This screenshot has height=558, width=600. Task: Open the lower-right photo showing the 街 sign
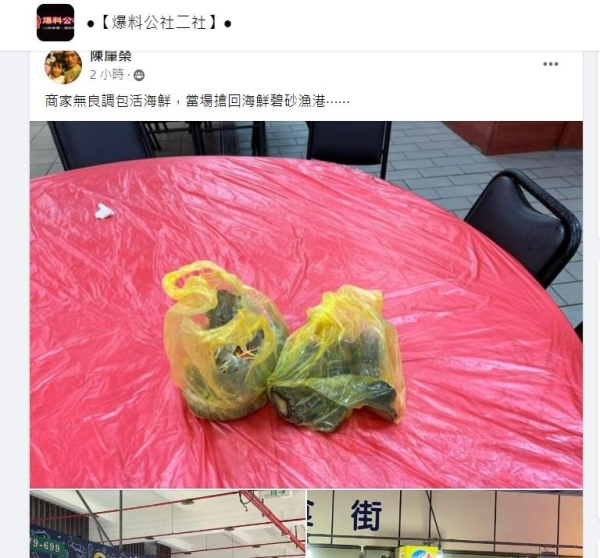(445, 524)
